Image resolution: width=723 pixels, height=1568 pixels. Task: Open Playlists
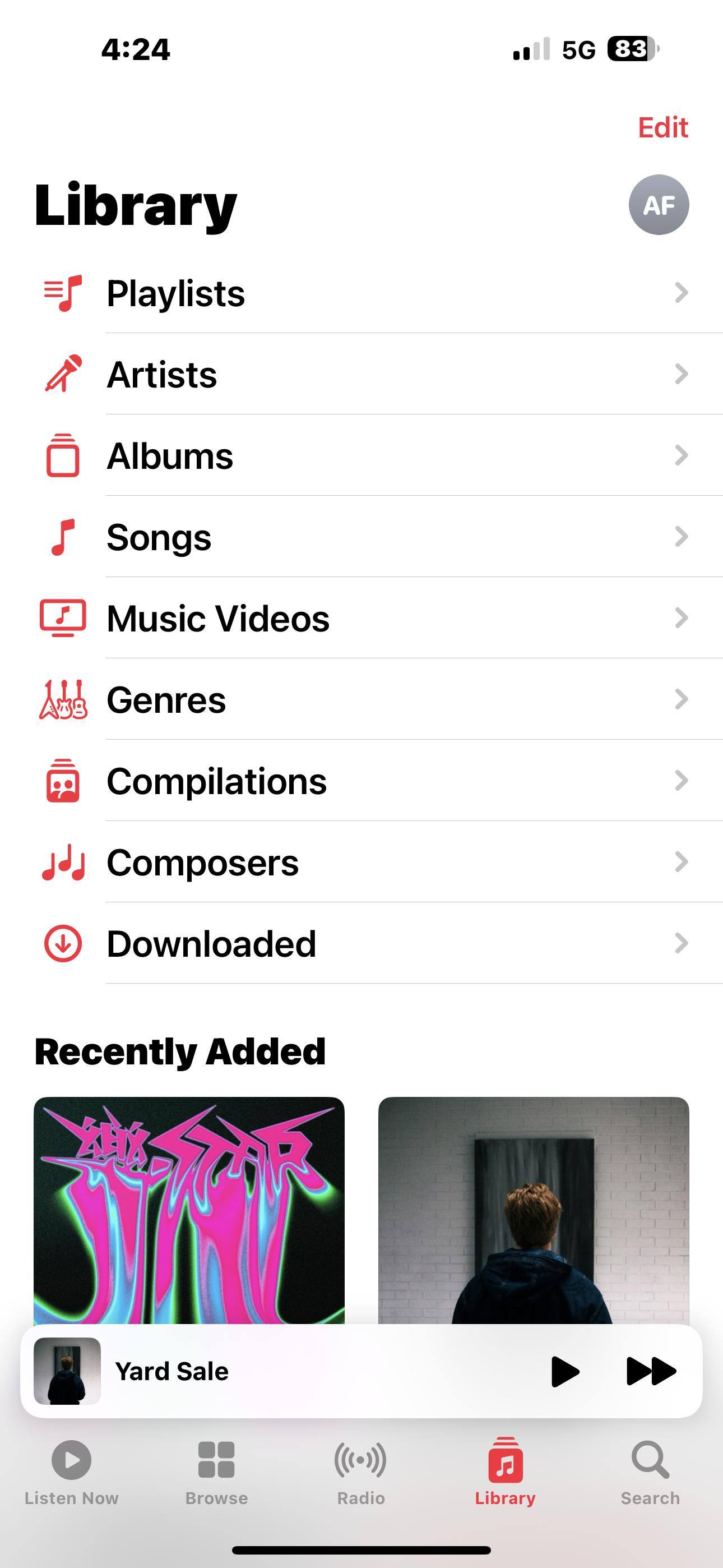pyautogui.click(x=365, y=293)
